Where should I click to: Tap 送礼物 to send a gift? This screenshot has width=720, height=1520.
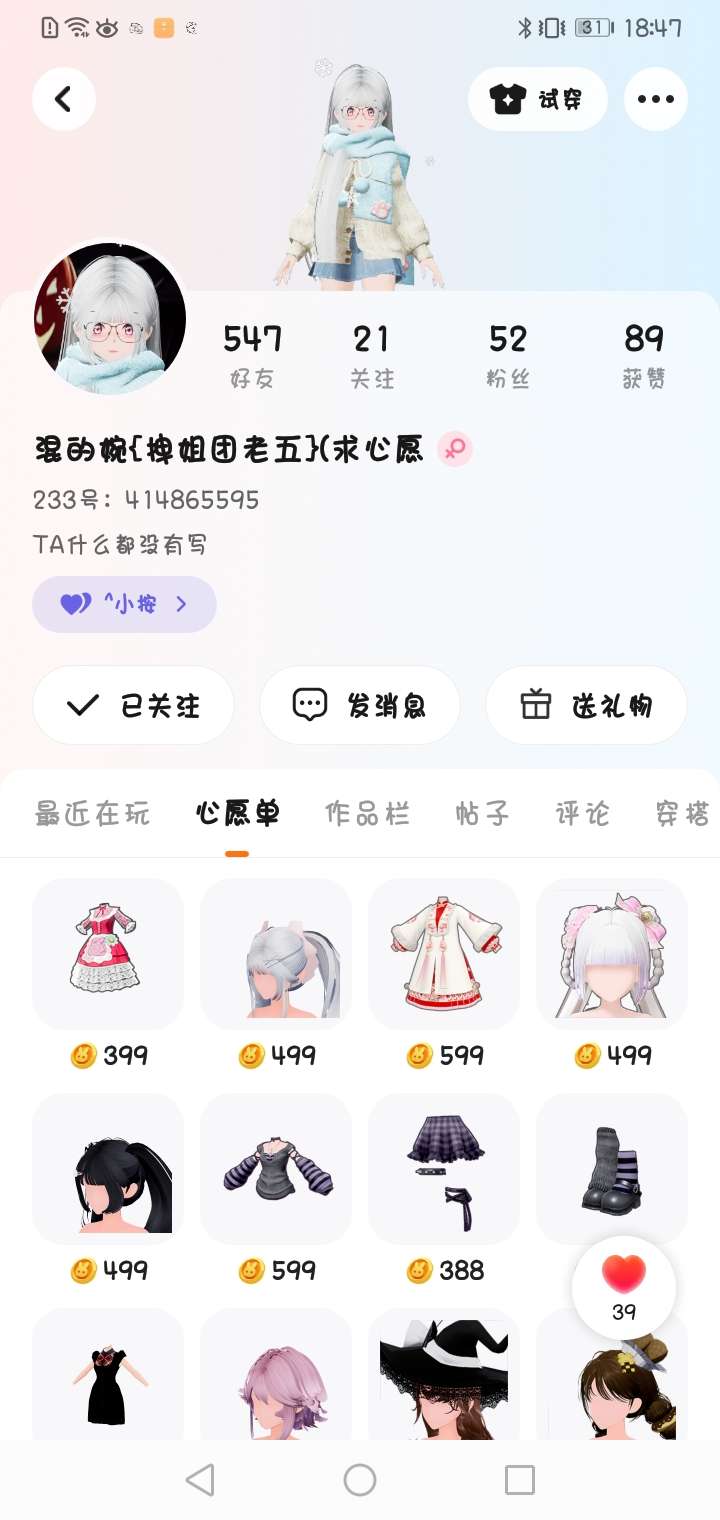coord(586,706)
